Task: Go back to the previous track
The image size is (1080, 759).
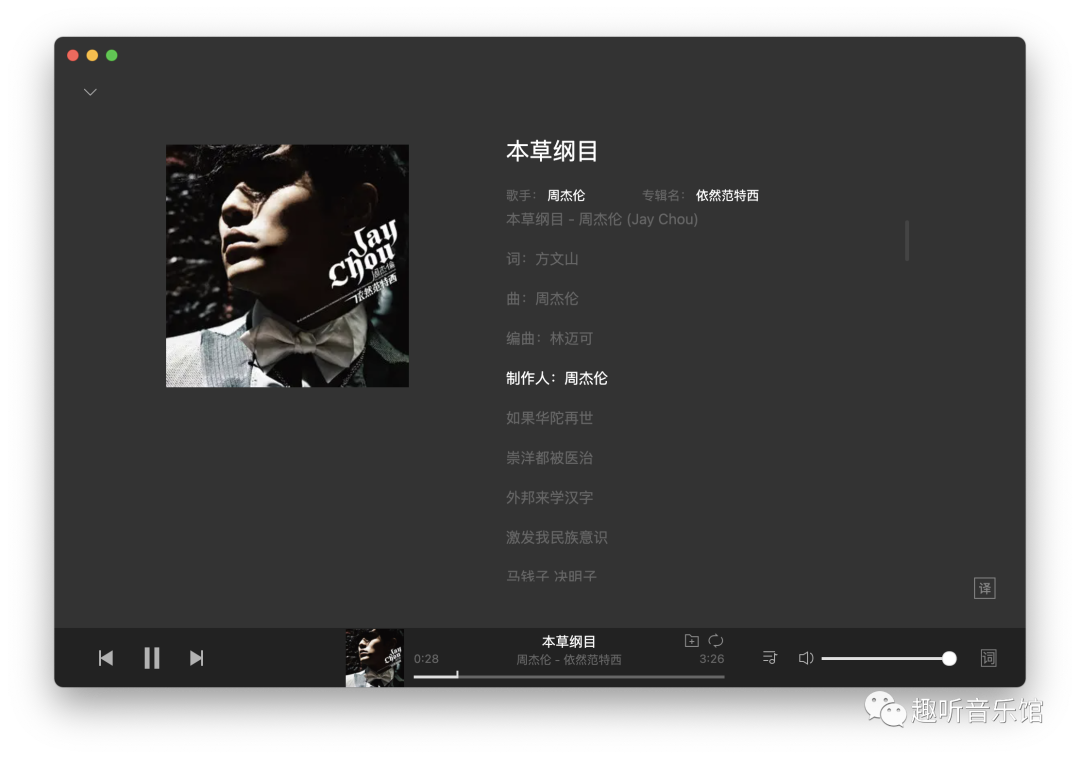Action: [x=106, y=658]
